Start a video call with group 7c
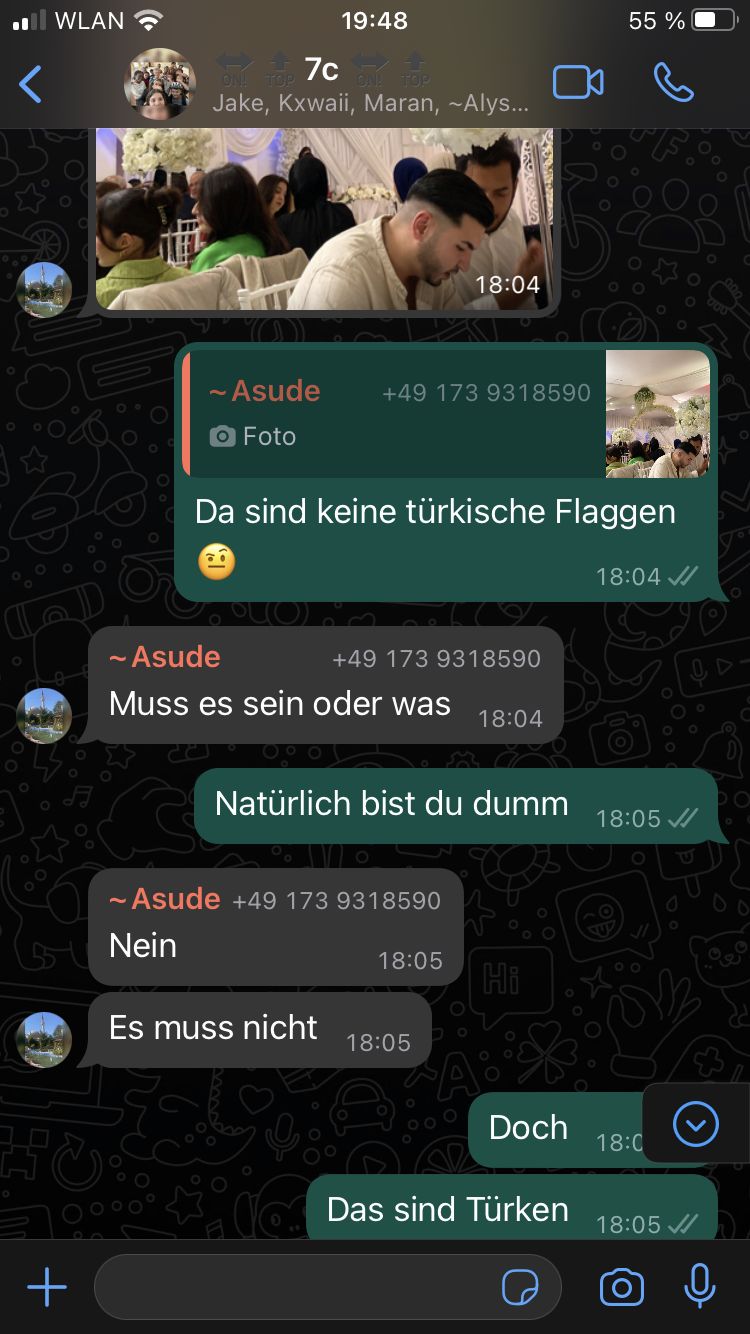This screenshot has height=1334, width=750. point(578,83)
